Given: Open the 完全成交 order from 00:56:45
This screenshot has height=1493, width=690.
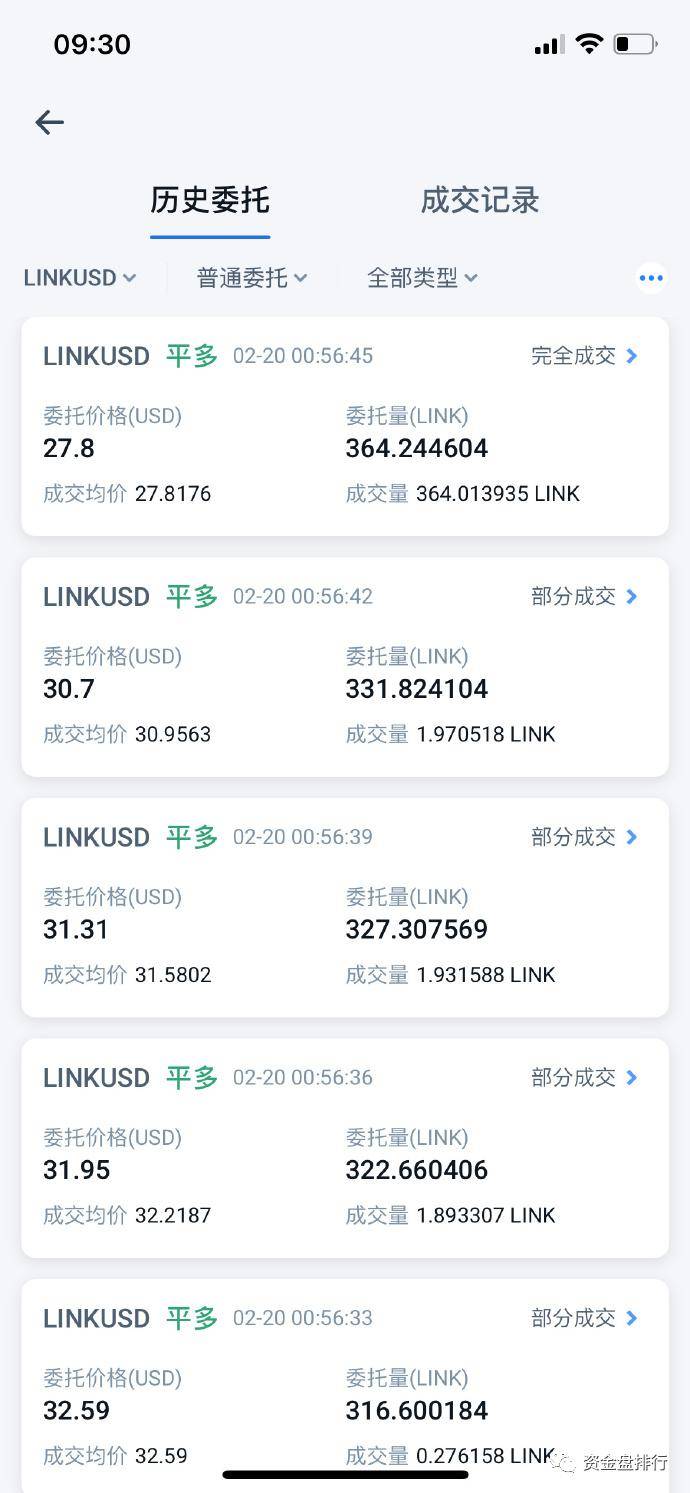Looking at the screenshot, I should pyautogui.click(x=584, y=356).
